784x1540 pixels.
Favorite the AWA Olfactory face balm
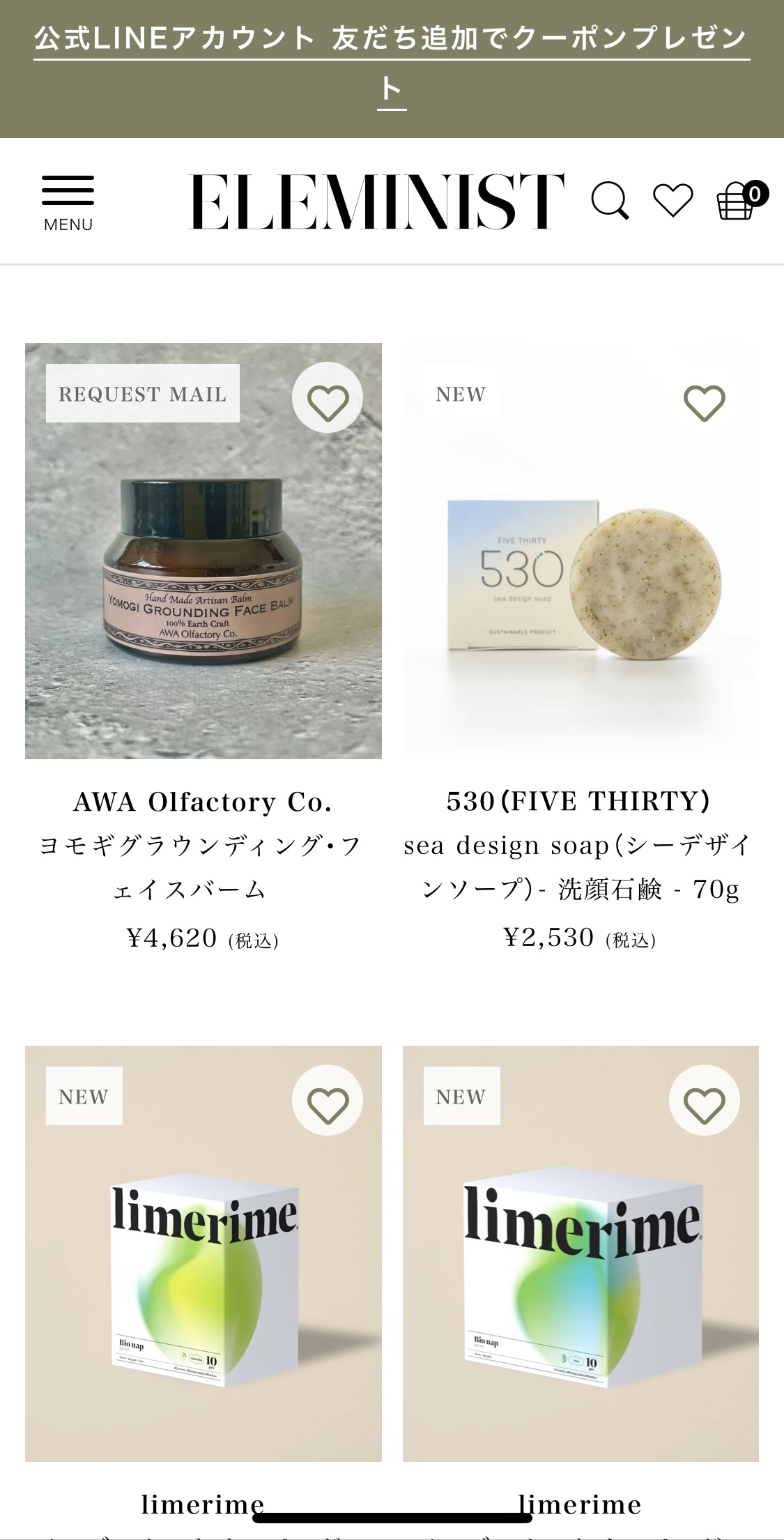click(x=328, y=402)
